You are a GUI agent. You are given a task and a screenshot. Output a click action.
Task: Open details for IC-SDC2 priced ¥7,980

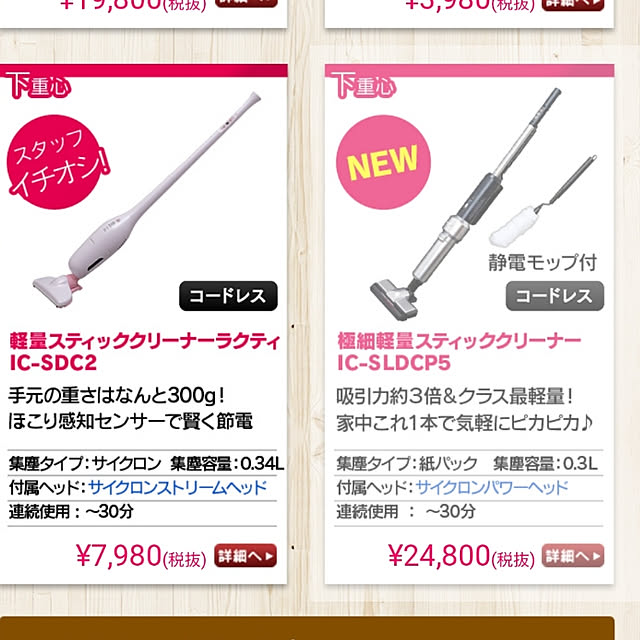tap(245, 555)
